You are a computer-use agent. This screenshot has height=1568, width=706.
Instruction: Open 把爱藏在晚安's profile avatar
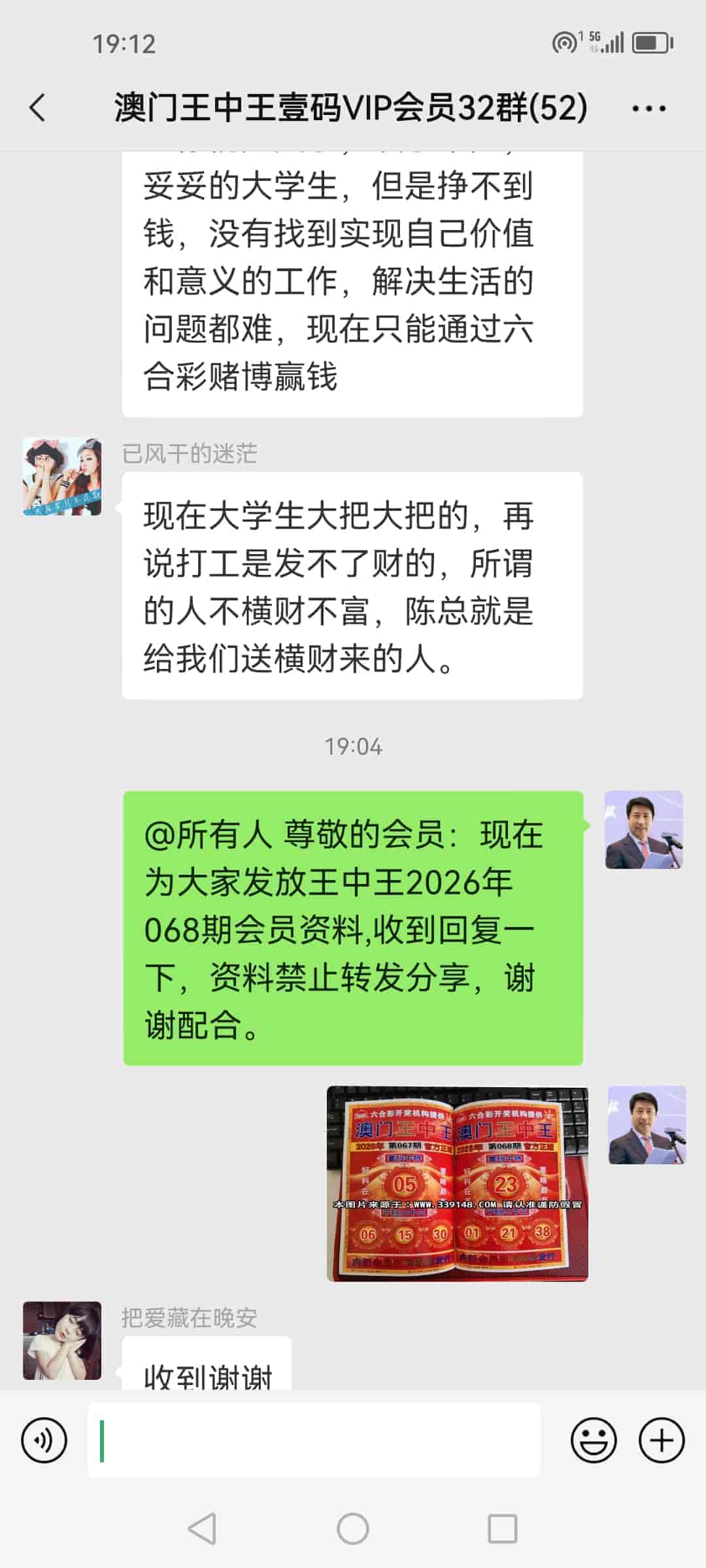coord(62,1340)
